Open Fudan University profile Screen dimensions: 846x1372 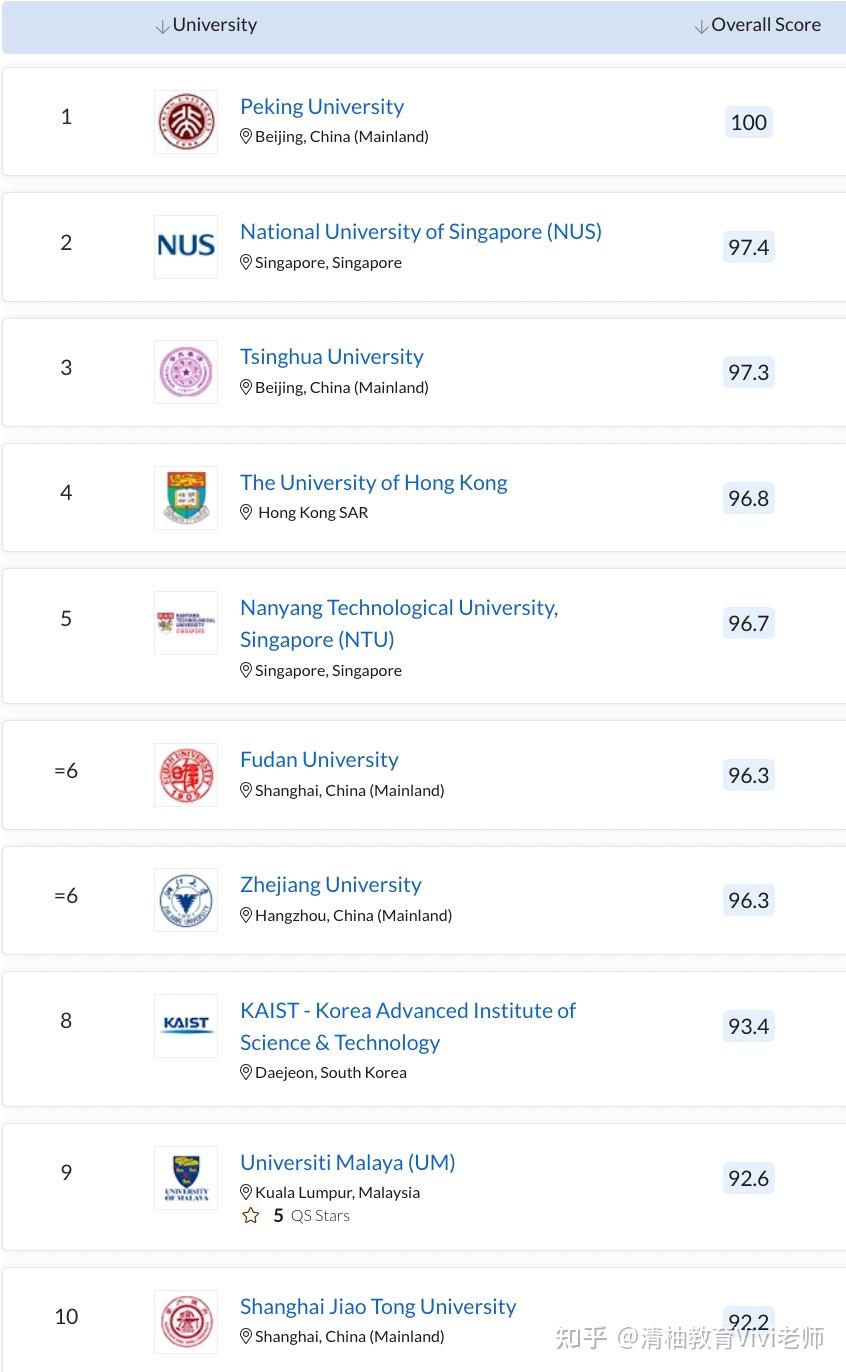point(319,759)
